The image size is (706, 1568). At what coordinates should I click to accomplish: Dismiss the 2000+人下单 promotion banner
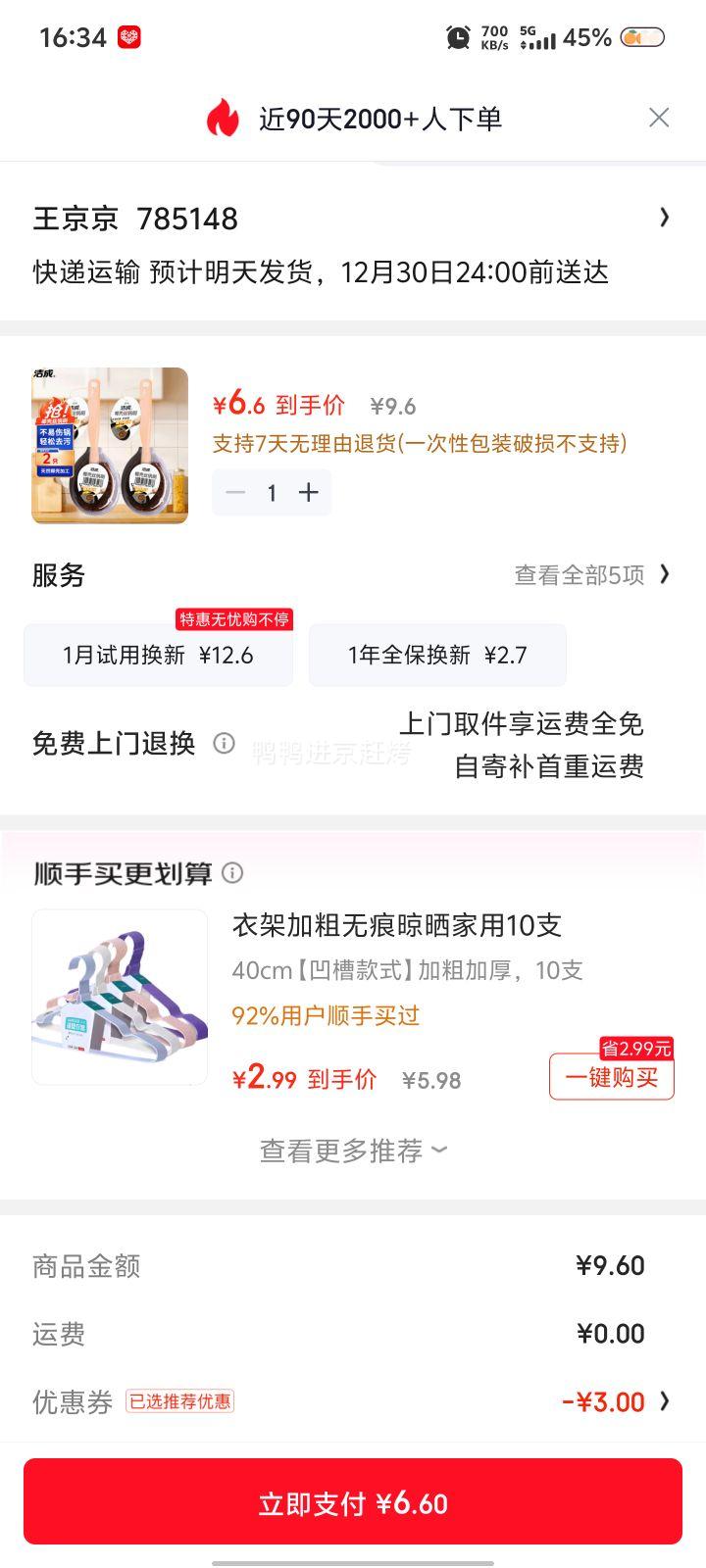click(659, 117)
